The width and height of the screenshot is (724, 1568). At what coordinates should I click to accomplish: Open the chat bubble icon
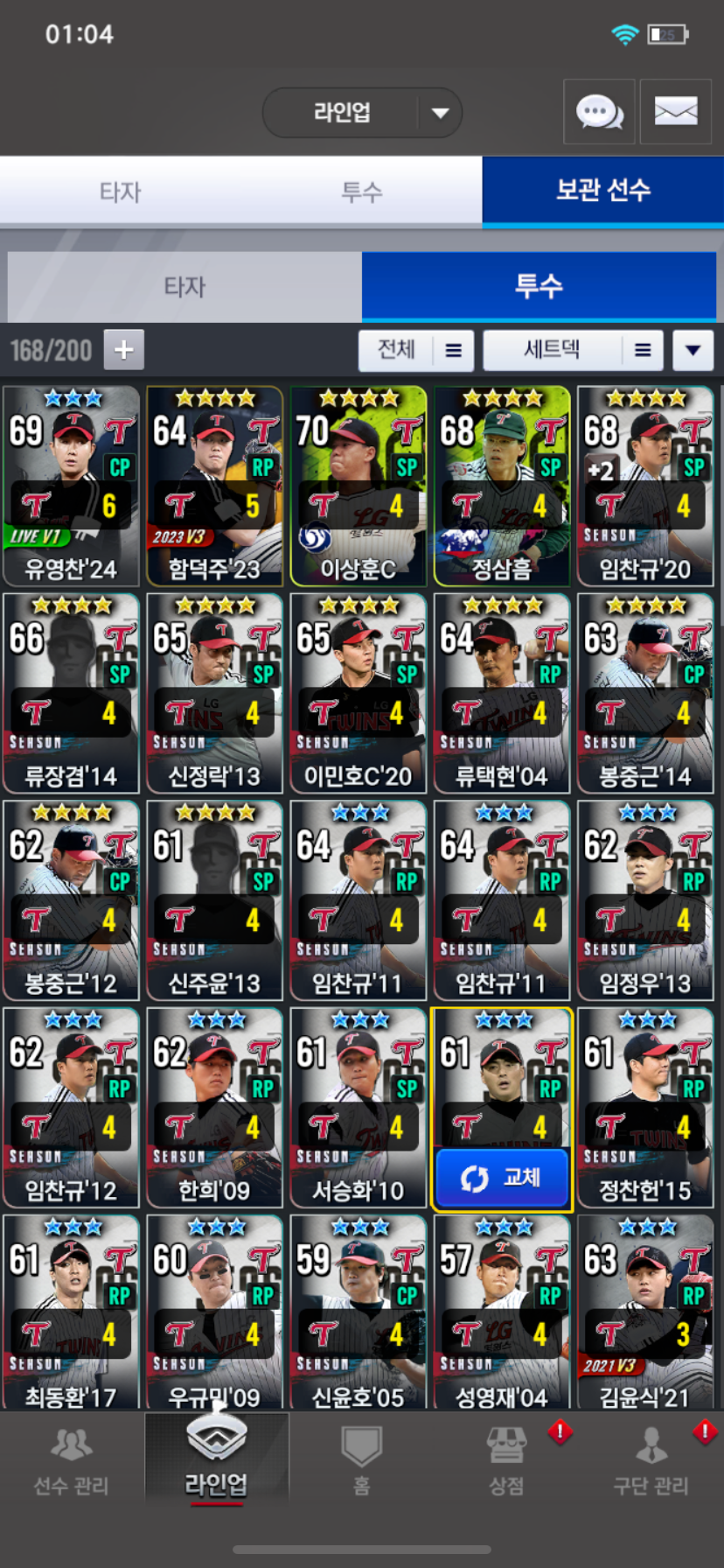599,111
